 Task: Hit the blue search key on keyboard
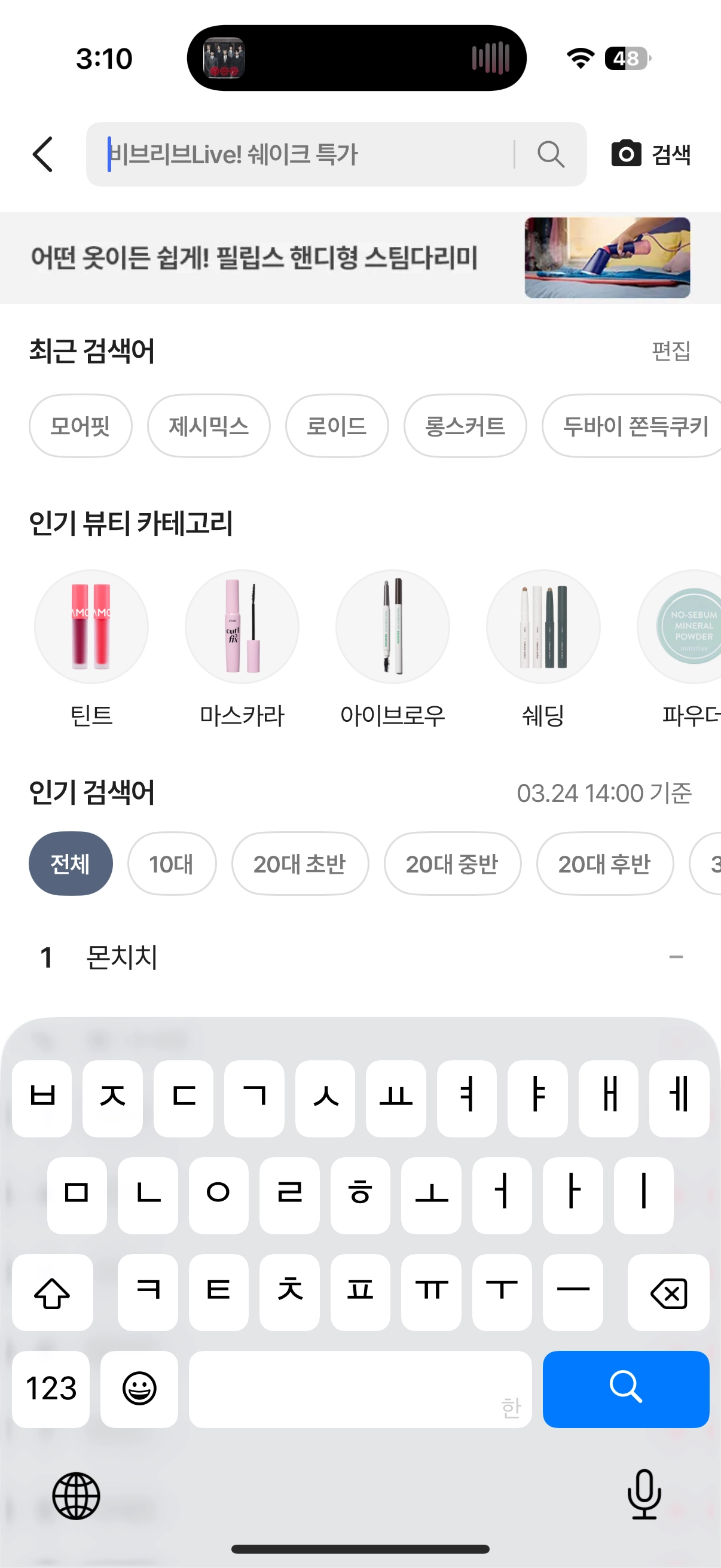(x=625, y=1389)
